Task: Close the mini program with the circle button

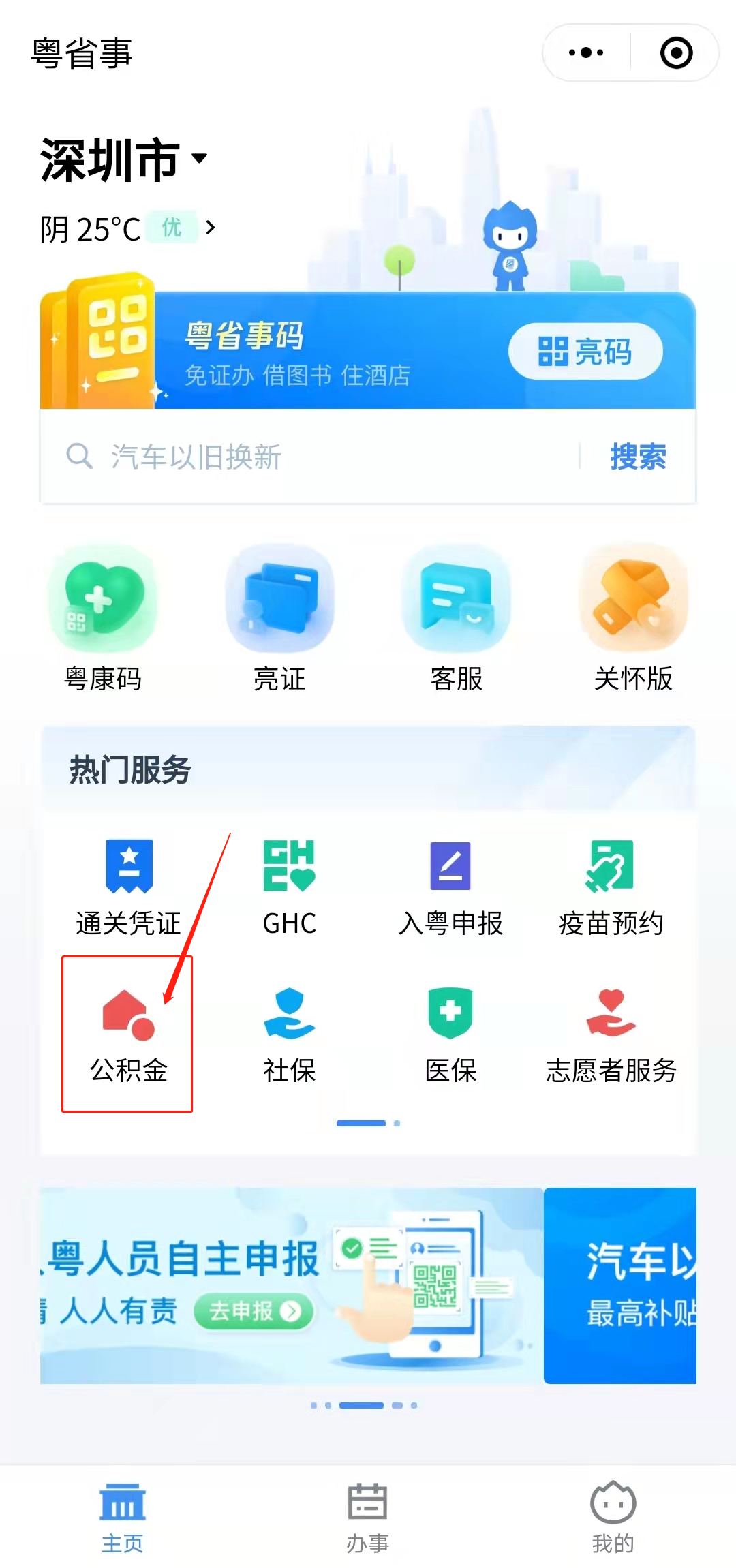Action: click(x=676, y=52)
